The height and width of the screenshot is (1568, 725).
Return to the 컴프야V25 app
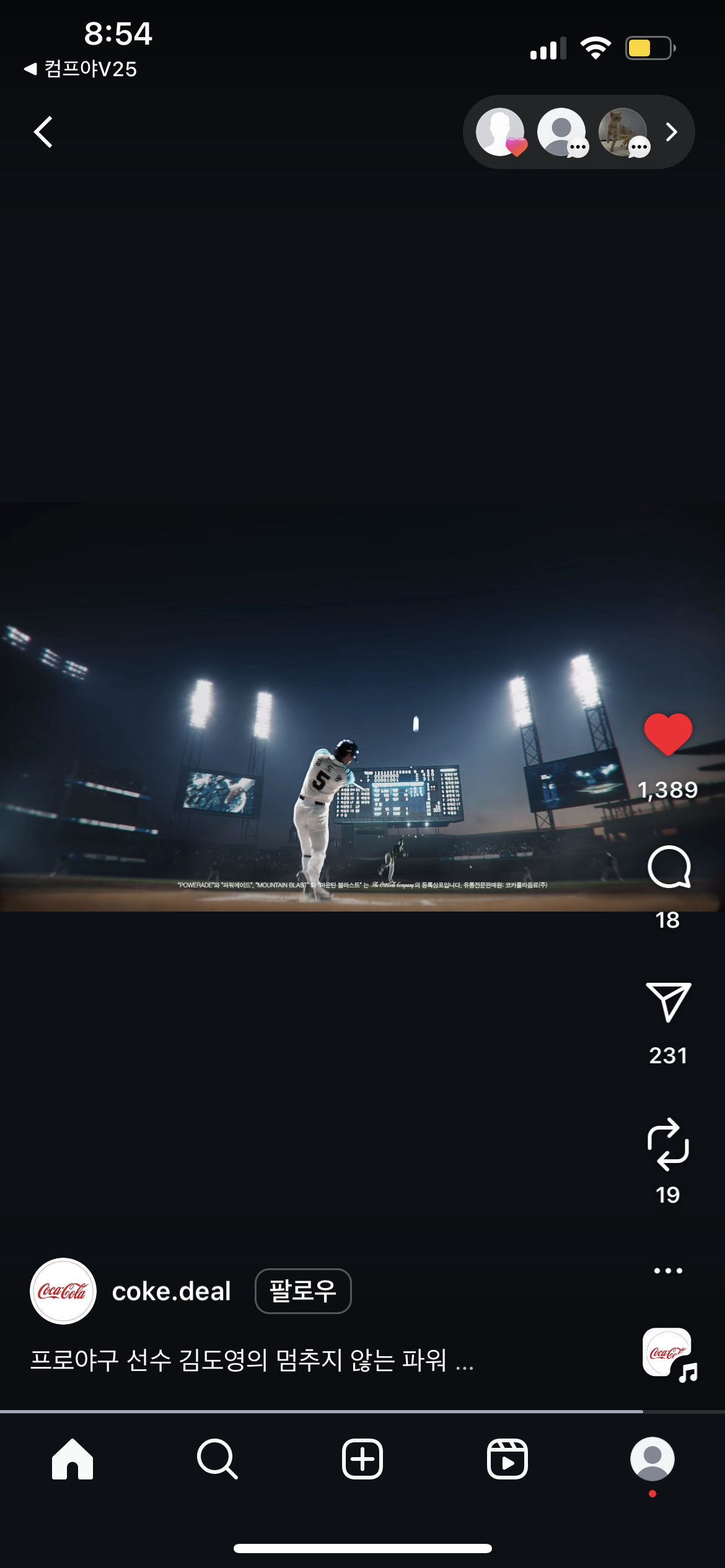(x=81, y=69)
